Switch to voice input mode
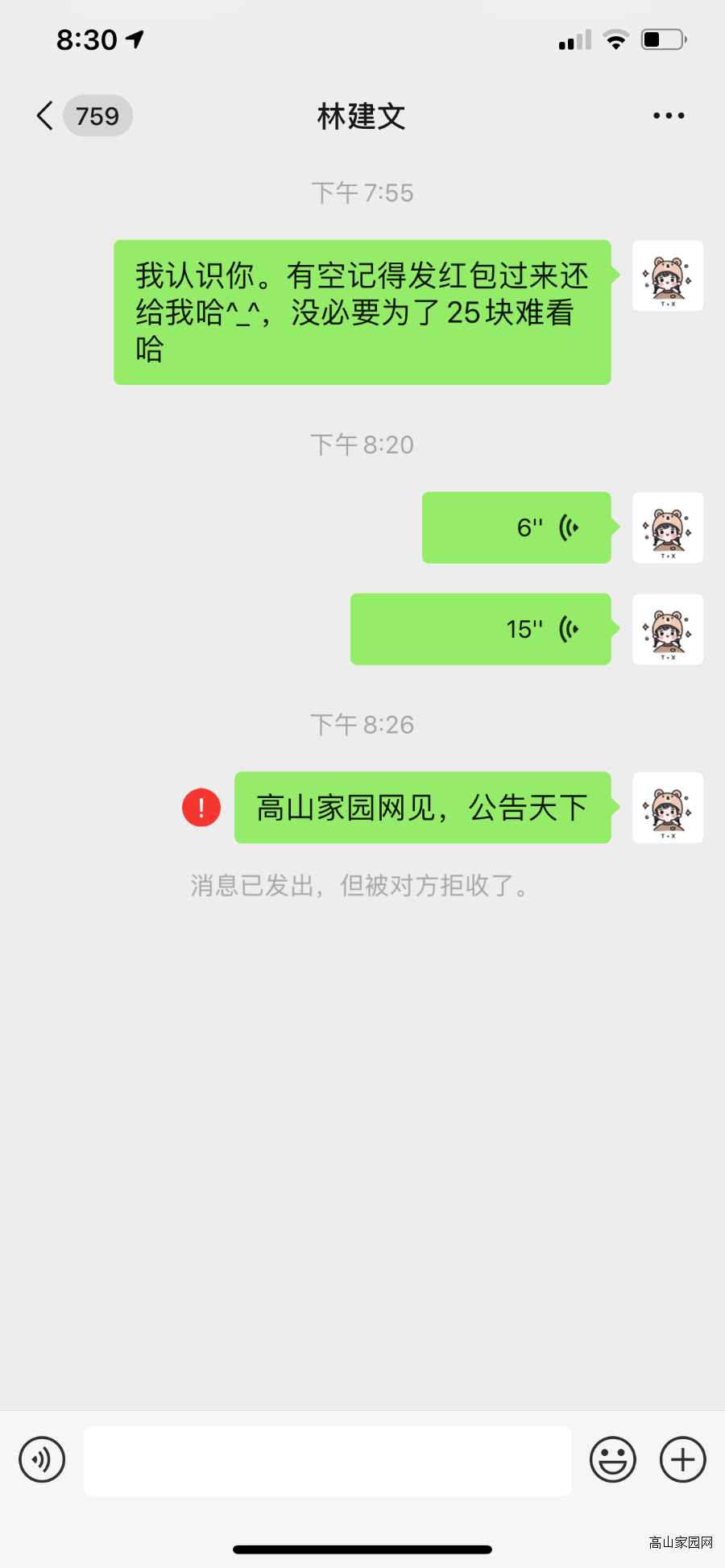 pos(42,1459)
